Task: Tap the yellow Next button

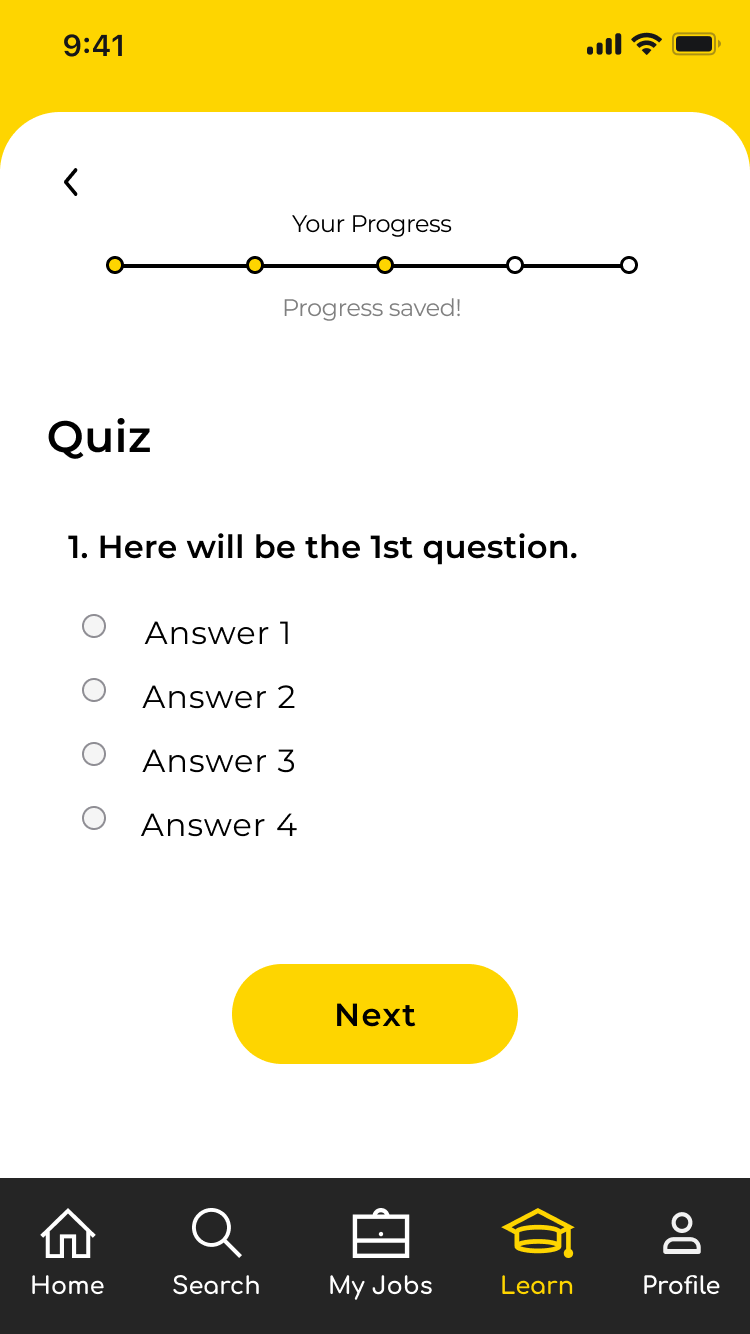Action: click(375, 1014)
